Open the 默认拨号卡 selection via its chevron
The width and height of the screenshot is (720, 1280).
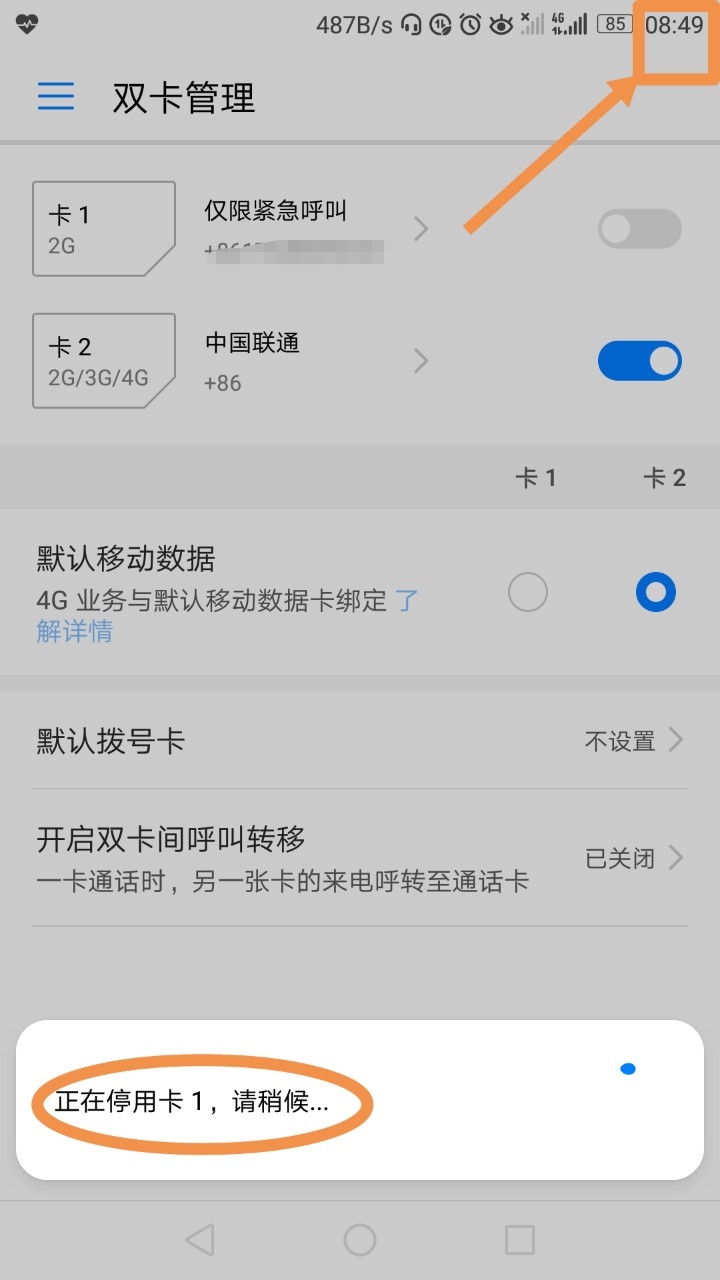pos(676,740)
